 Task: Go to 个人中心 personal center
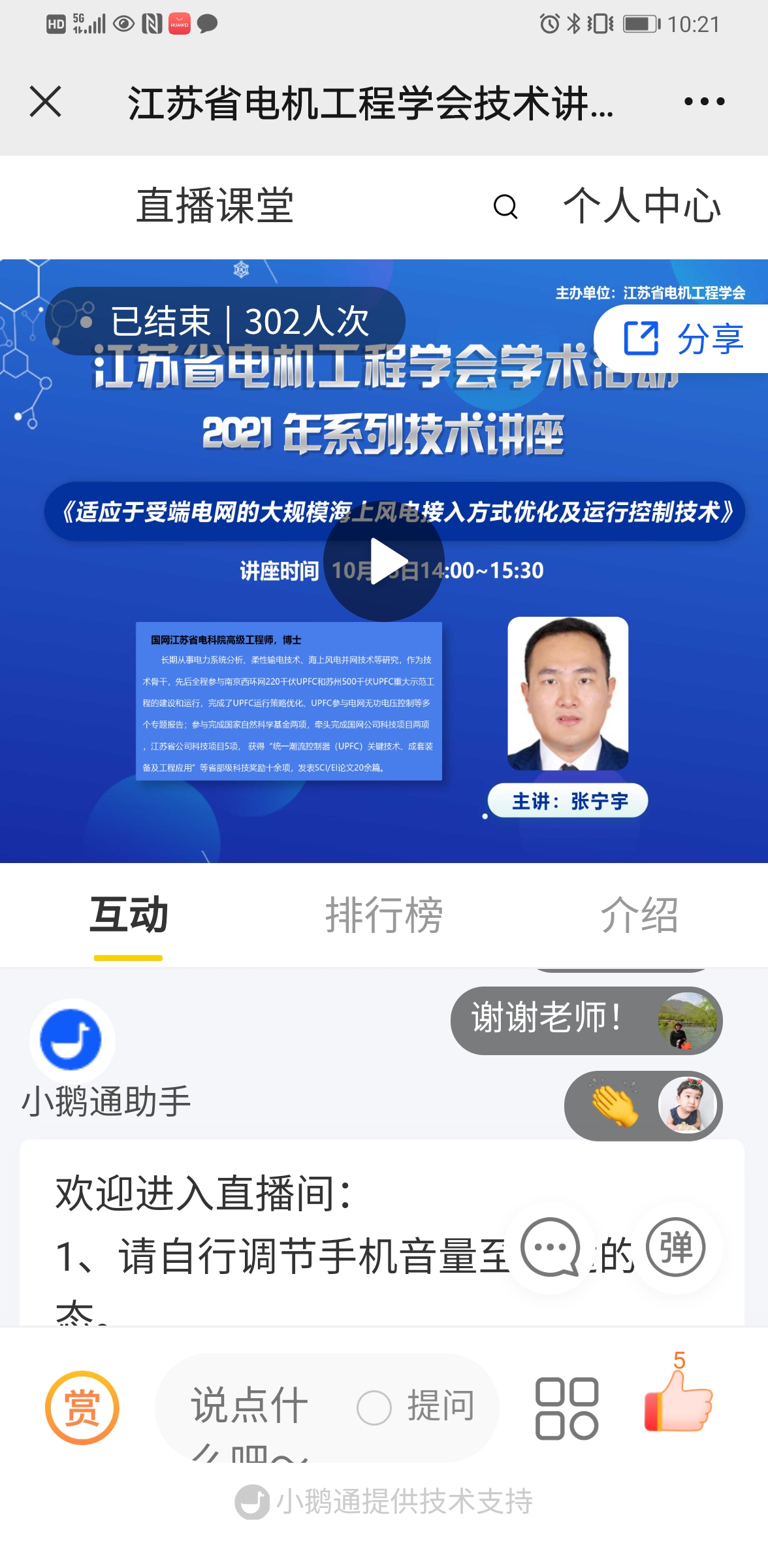(x=642, y=206)
